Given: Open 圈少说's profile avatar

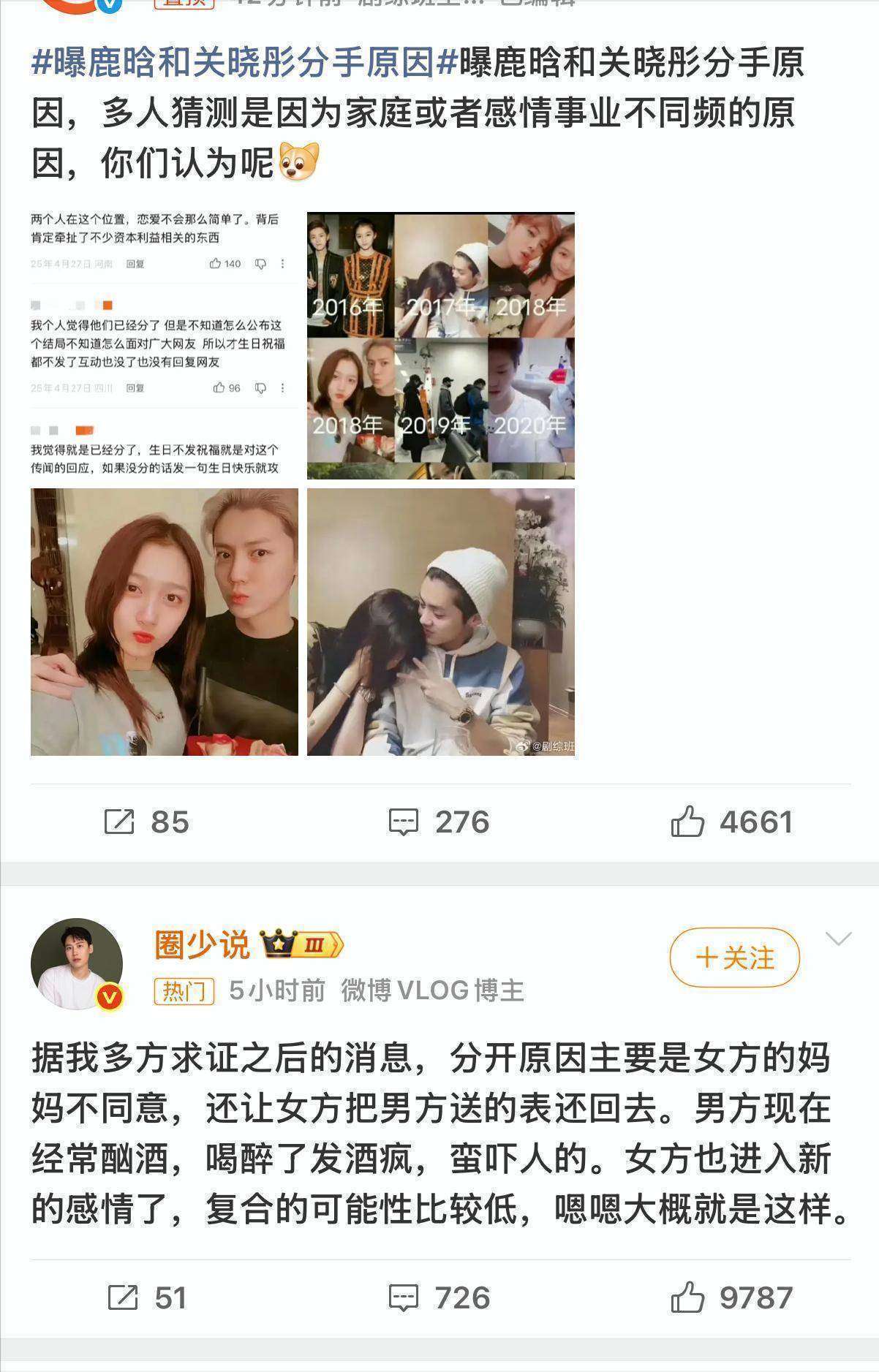Looking at the screenshot, I should (x=77, y=964).
